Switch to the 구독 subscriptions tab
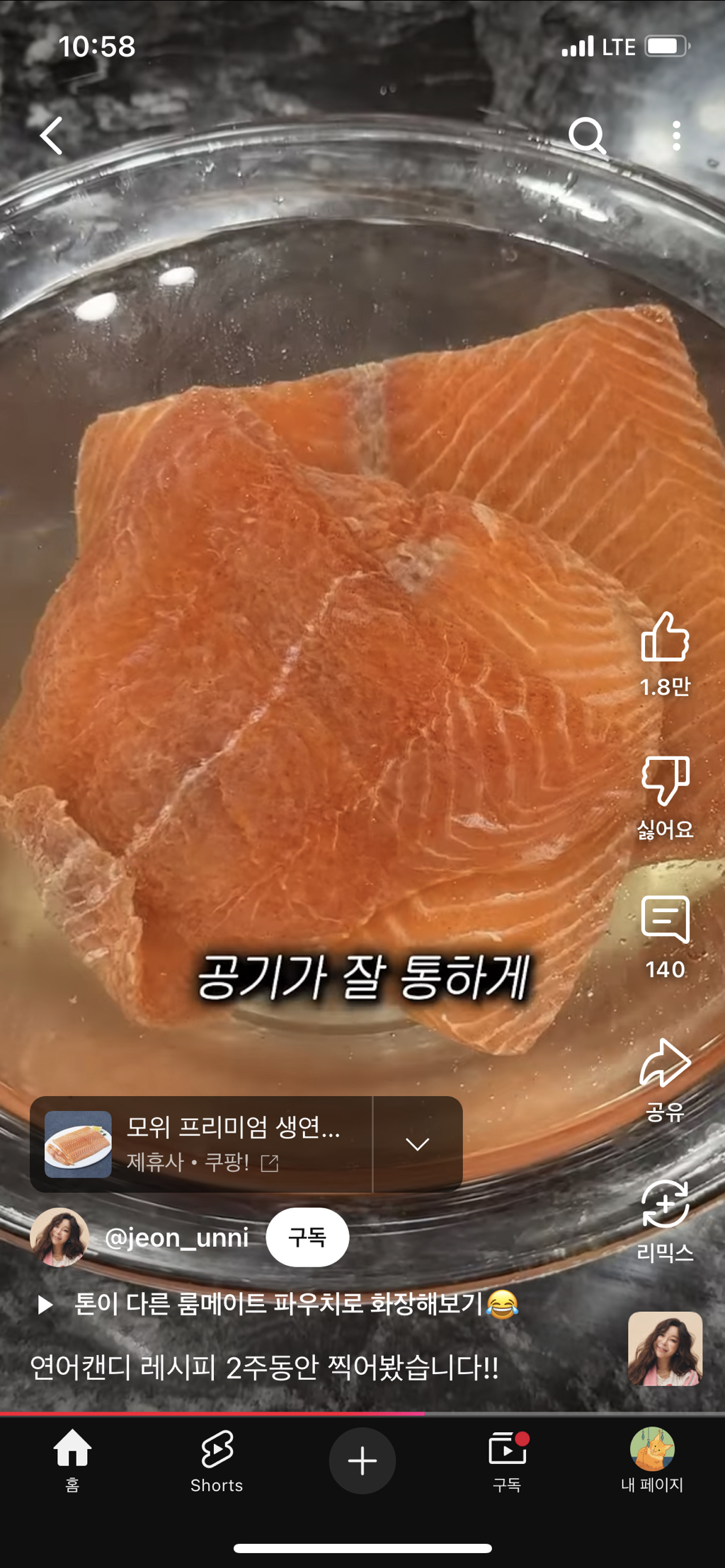The height and width of the screenshot is (1568, 725). [507, 1460]
